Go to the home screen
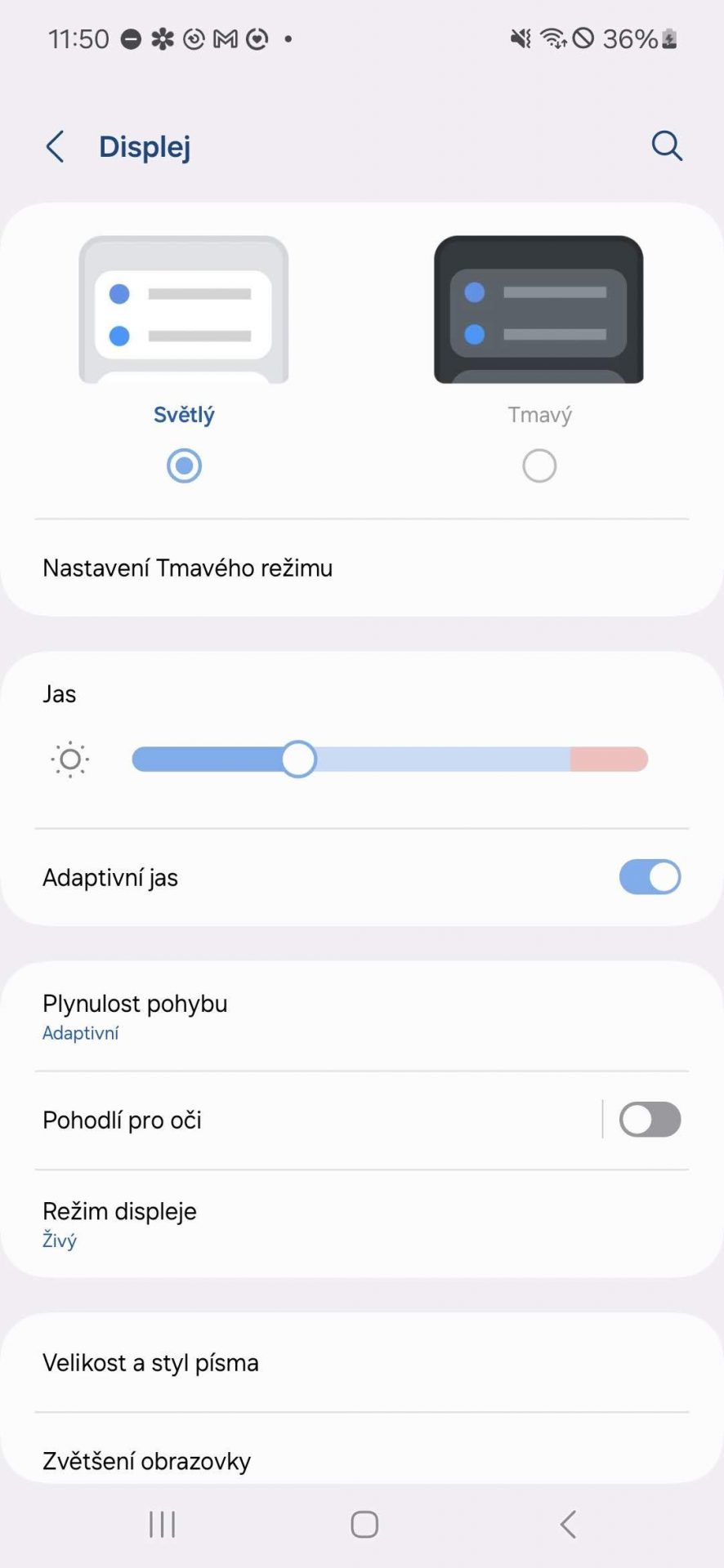 tap(364, 1524)
